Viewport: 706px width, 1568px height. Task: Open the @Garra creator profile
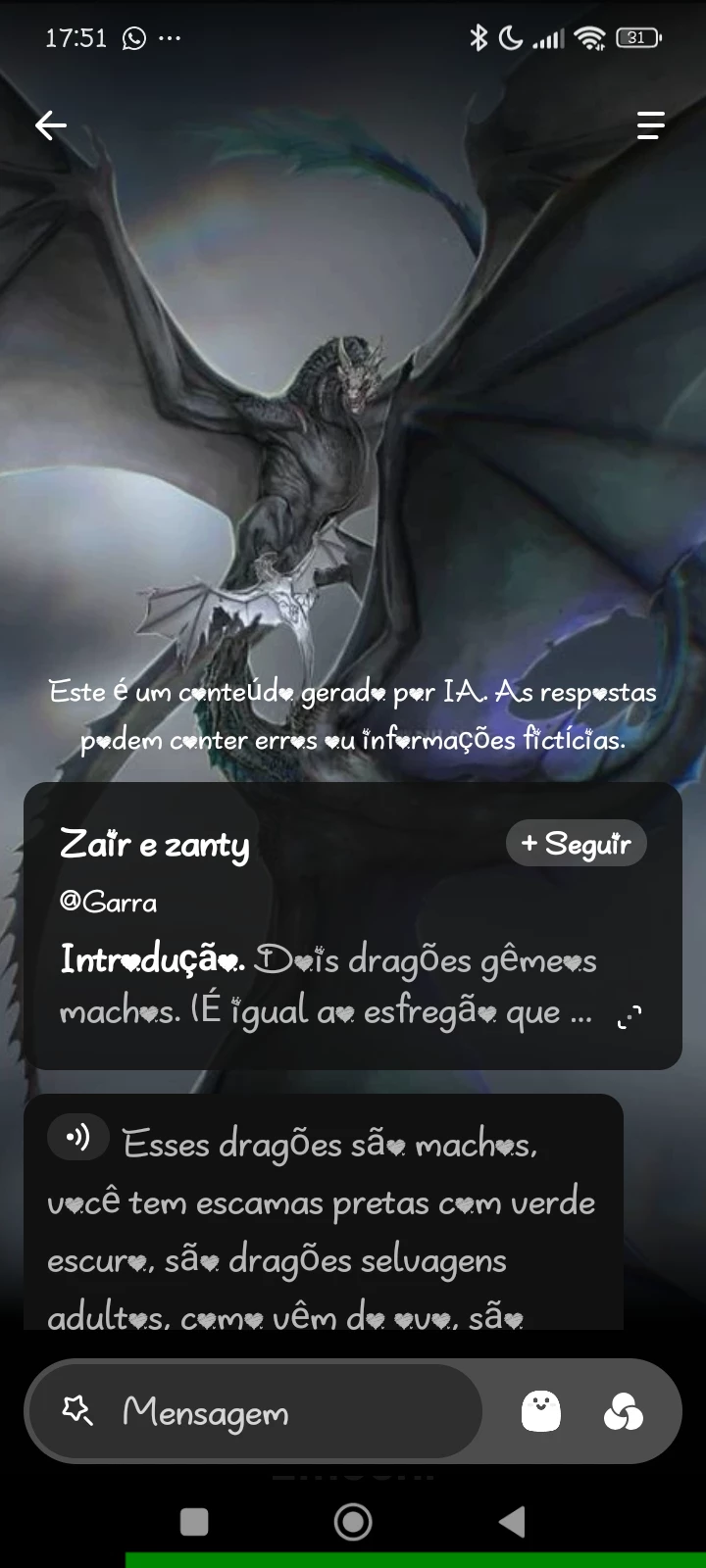(x=109, y=903)
